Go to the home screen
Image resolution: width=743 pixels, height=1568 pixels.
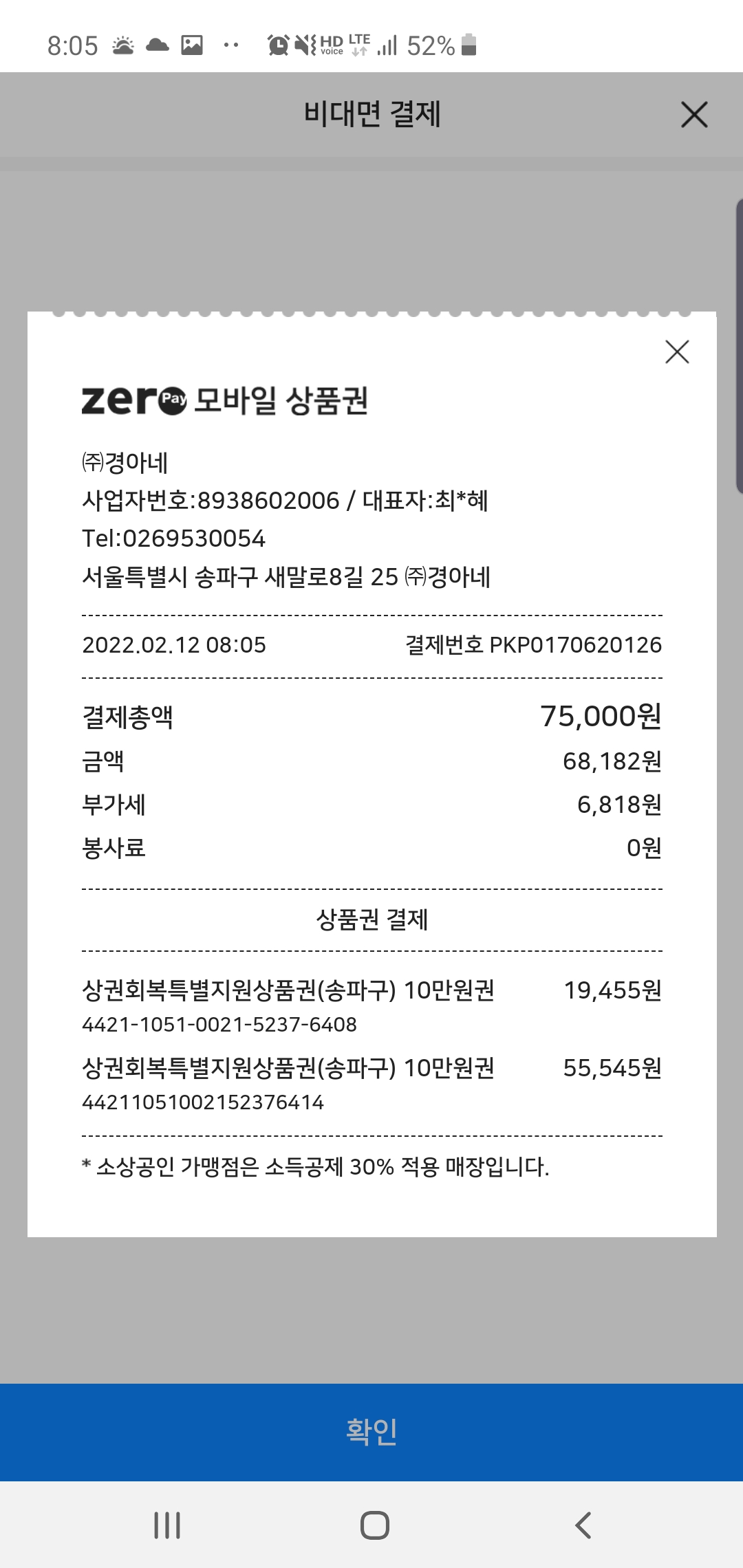point(375,1525)
